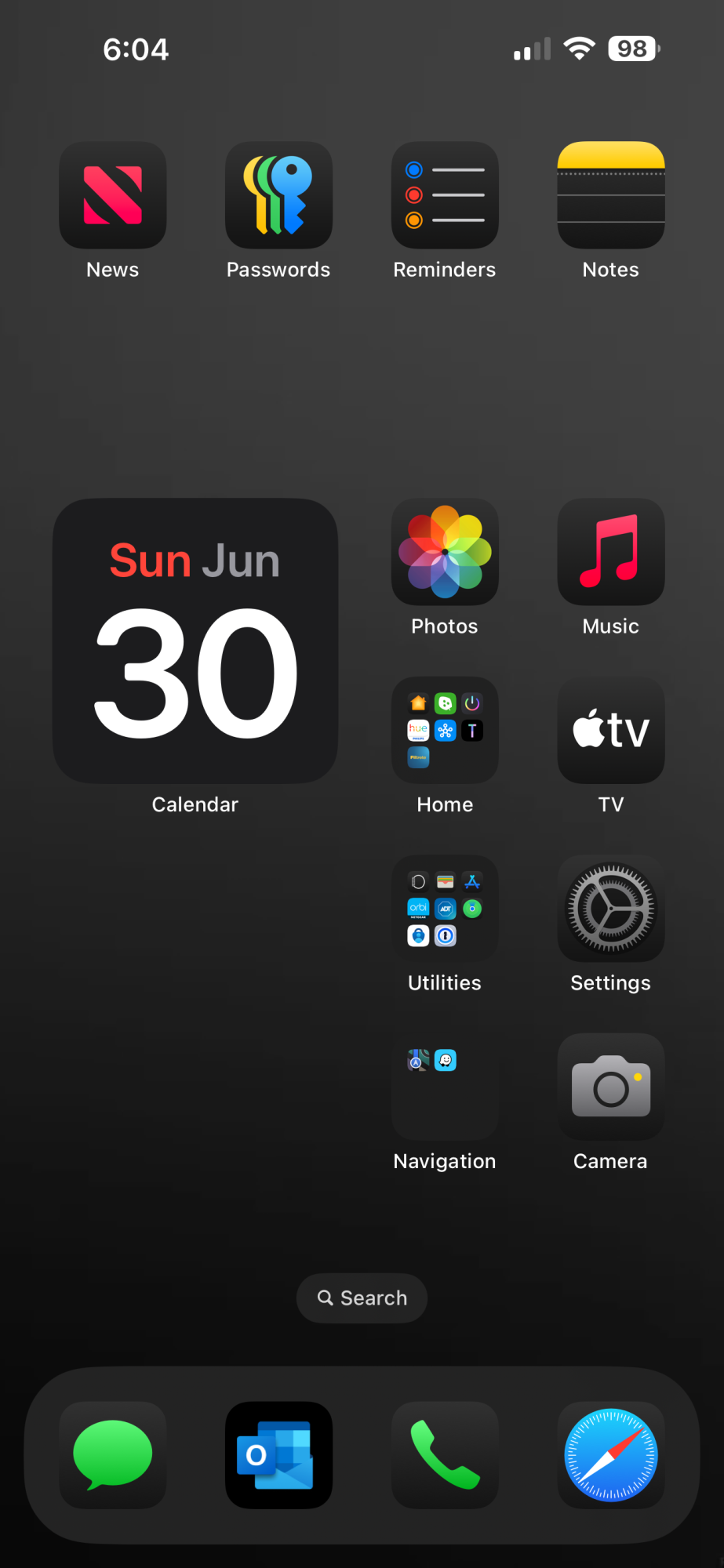Launch the Passwords app
The image size is (724, 1568).
(278, 195)
